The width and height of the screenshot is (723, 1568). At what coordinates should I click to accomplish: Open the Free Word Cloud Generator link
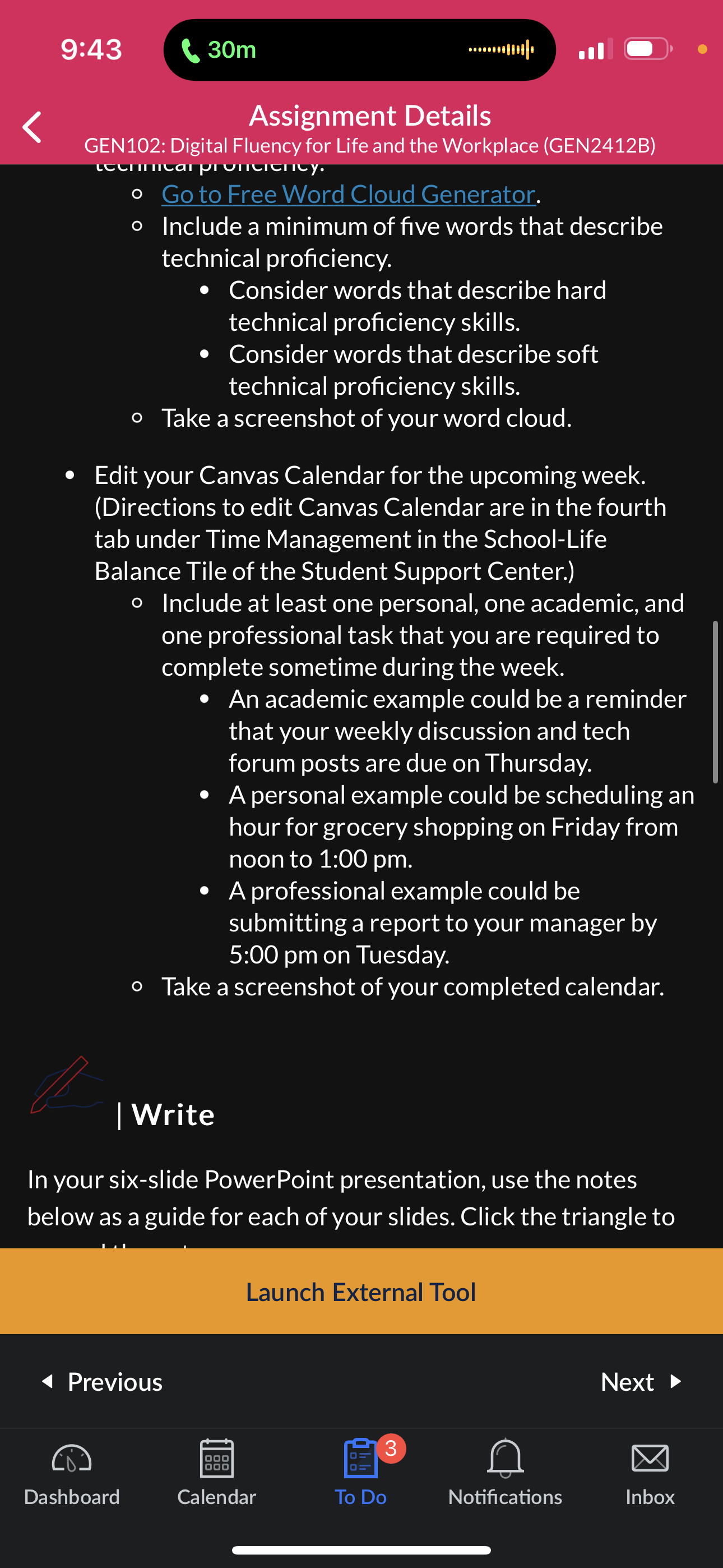point(349,194)
